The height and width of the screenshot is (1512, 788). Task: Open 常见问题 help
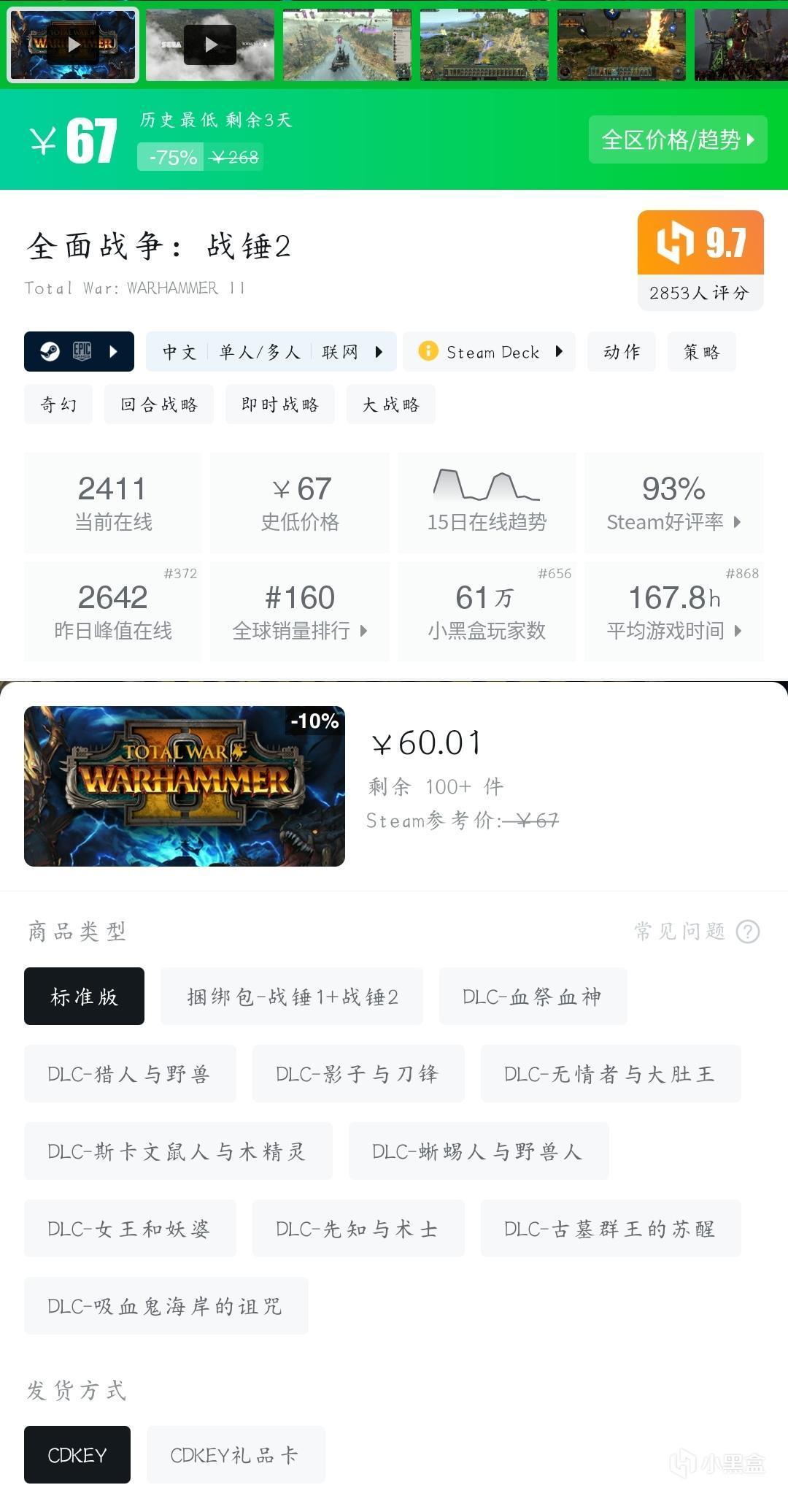(x=696, y=932)
